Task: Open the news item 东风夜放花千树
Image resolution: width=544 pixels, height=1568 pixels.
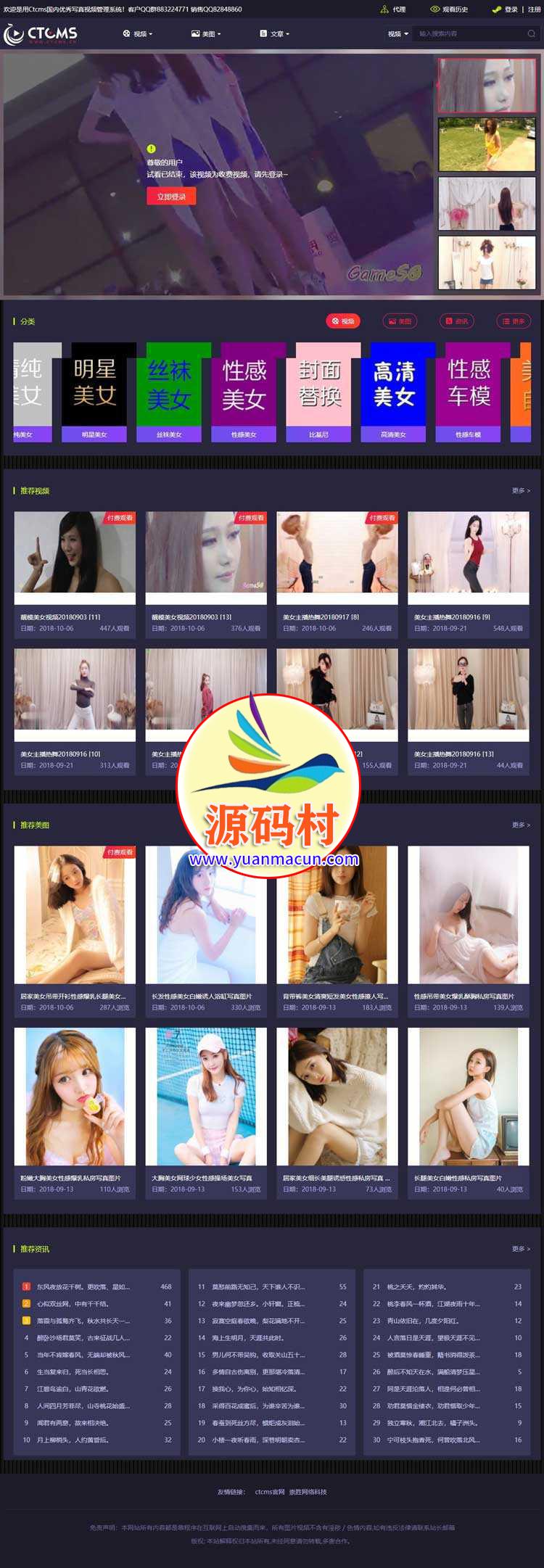Action: 83,1287
